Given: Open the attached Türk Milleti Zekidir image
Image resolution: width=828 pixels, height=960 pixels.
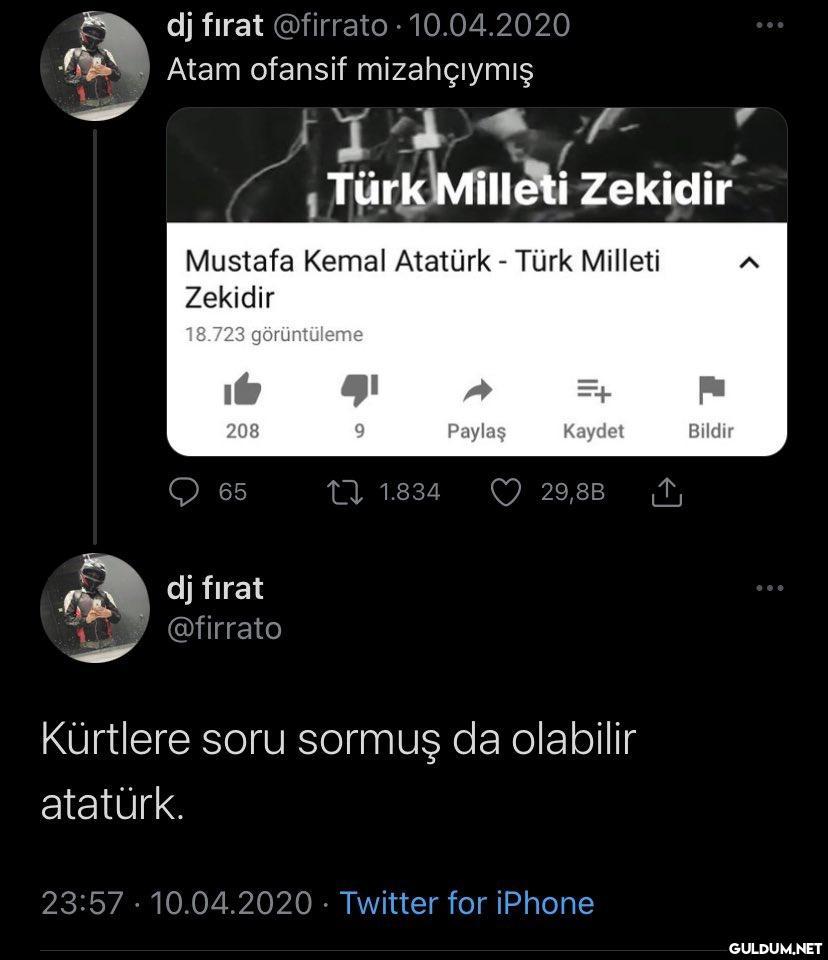Looking at the screenshot, I should pos(476,281).
